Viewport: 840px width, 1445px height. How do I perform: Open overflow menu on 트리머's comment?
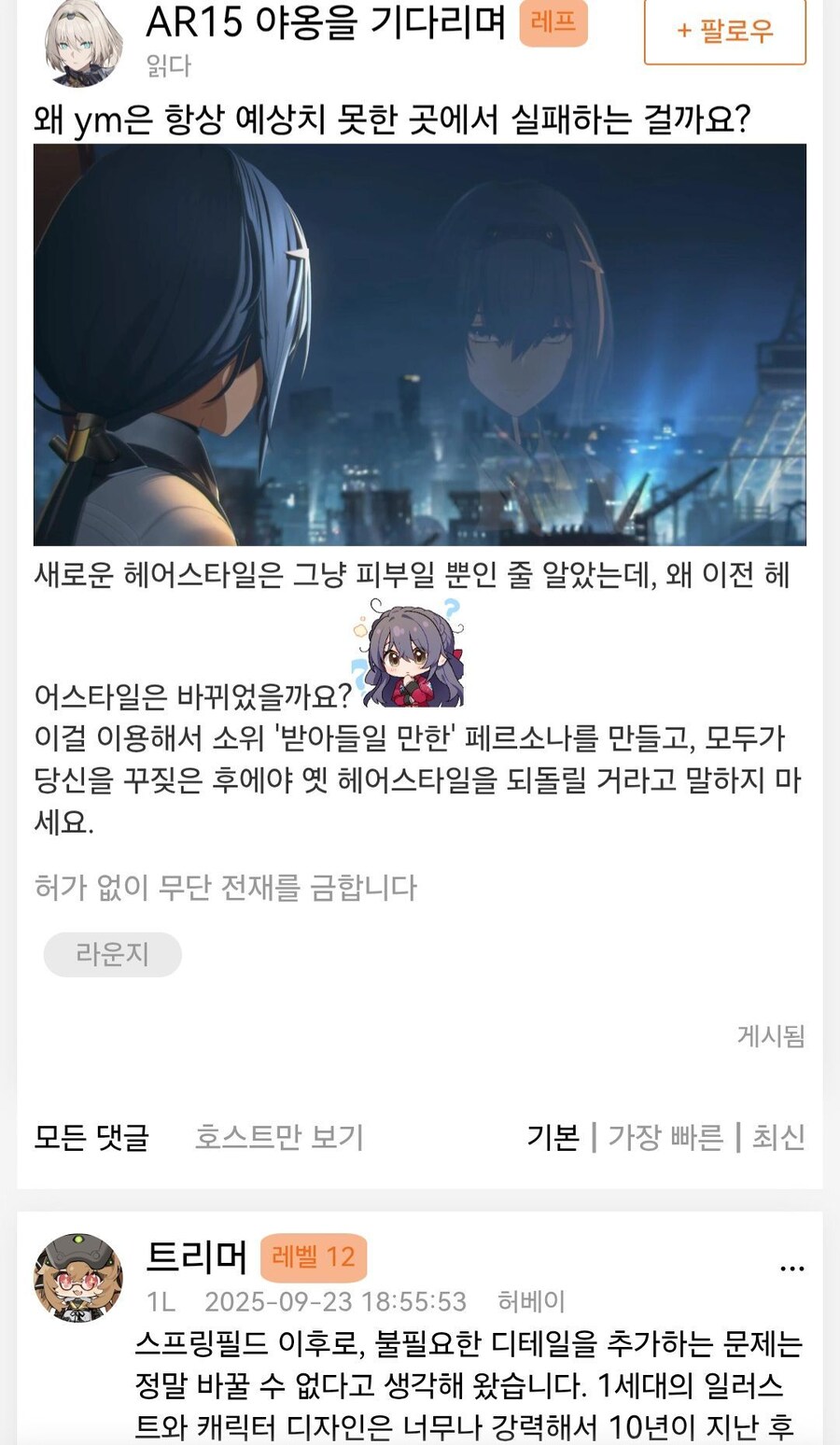pyautogui.click(x=791, y=1268)
